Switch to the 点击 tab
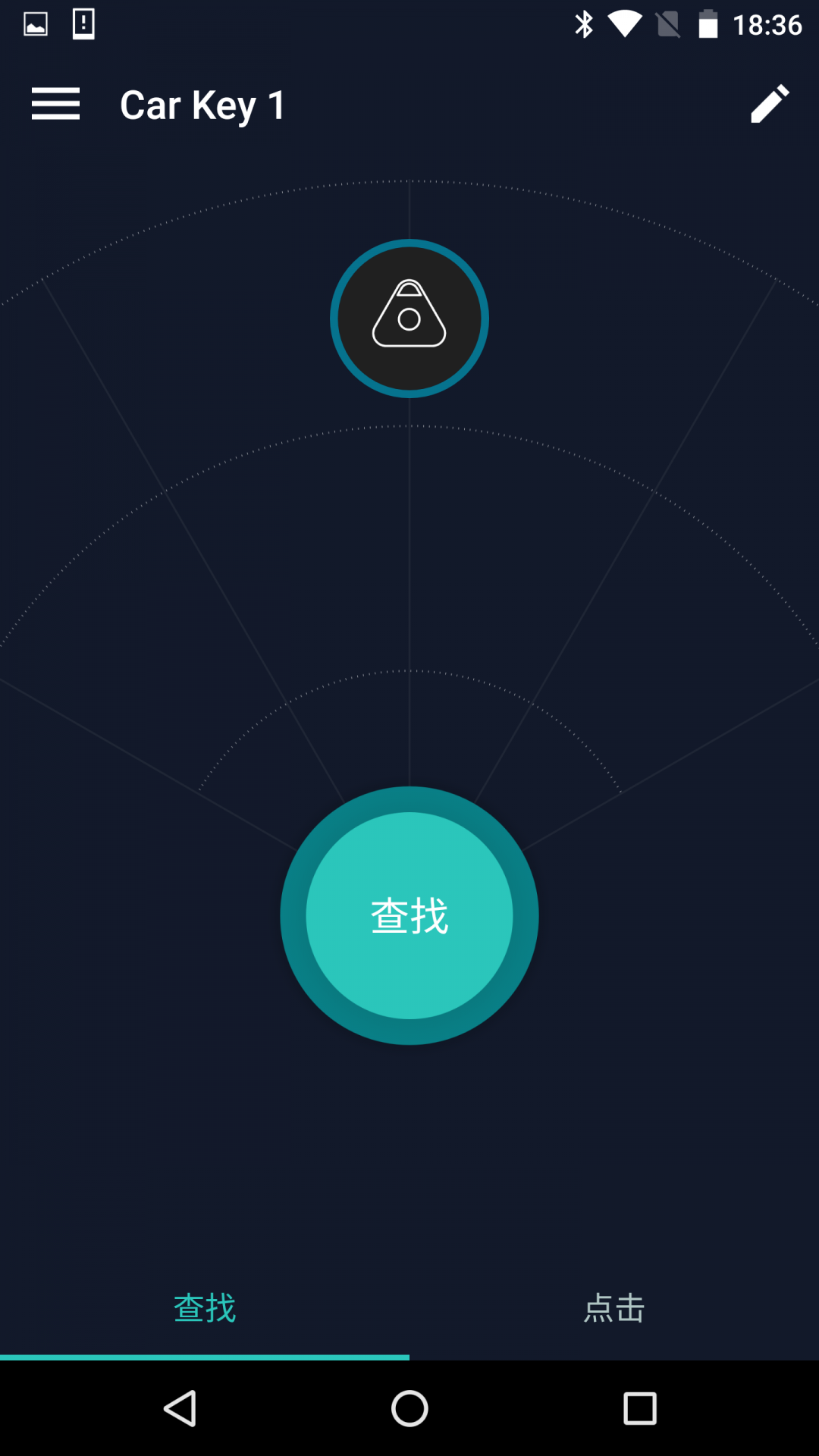This screenshot has height=1456, width=819. point(614,1308)
